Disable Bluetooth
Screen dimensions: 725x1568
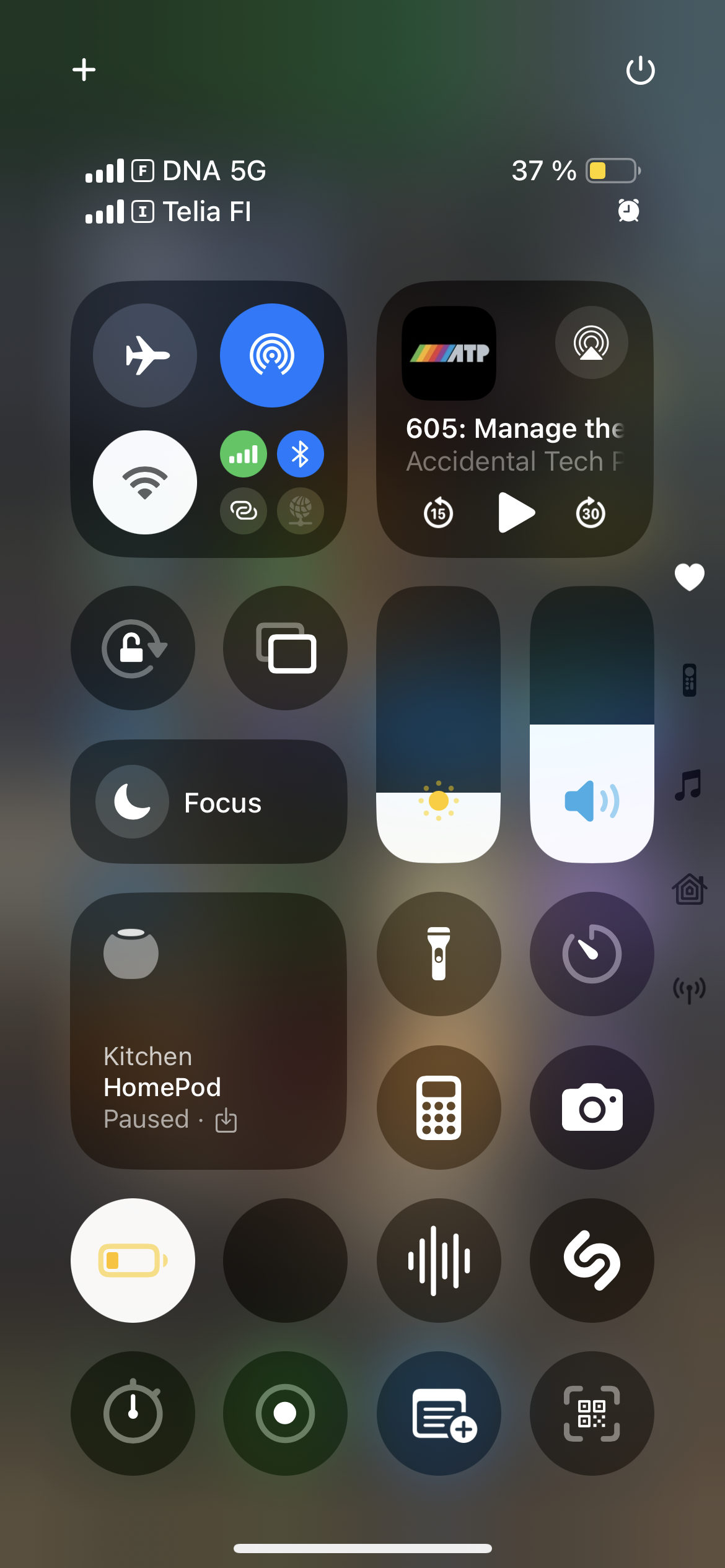coord(301,455)
